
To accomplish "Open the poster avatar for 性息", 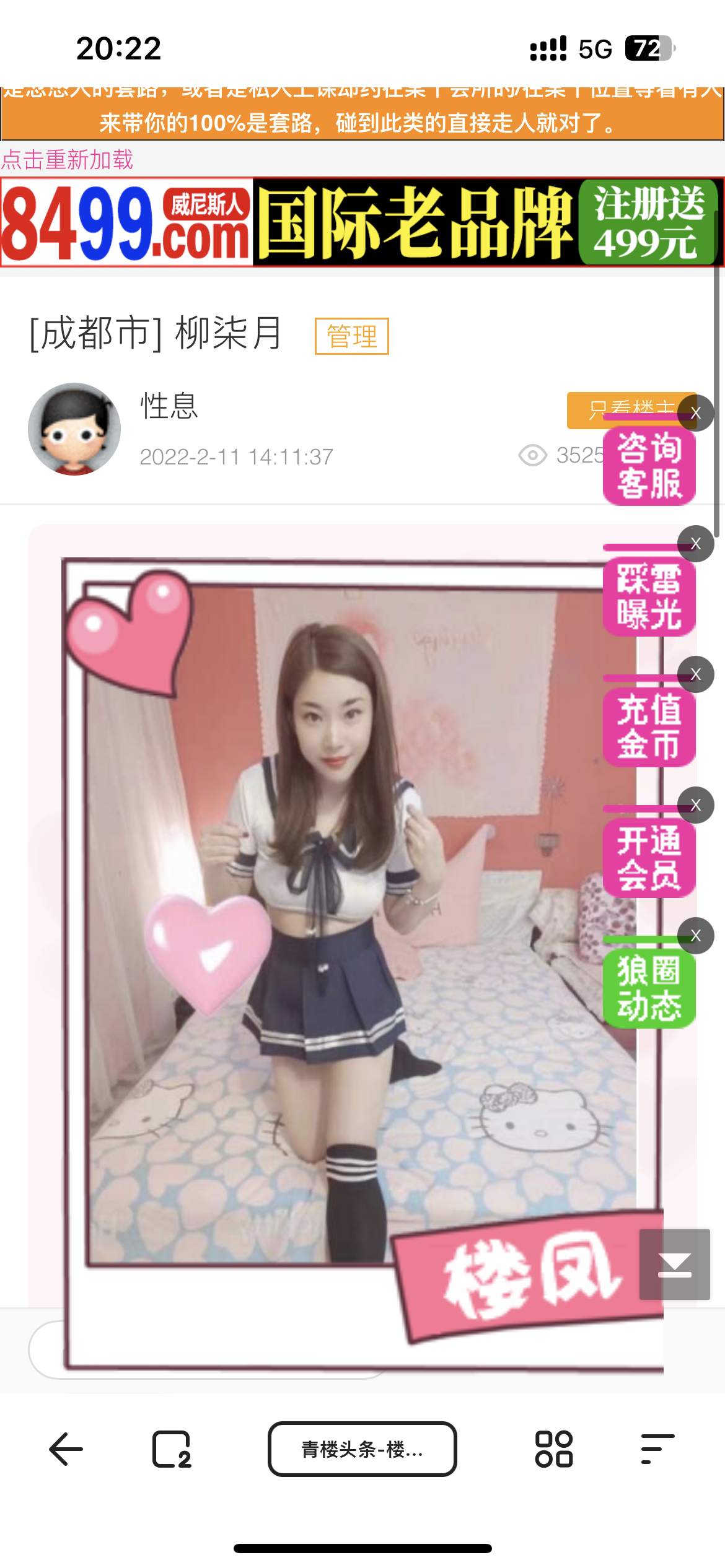I will 74,429.
